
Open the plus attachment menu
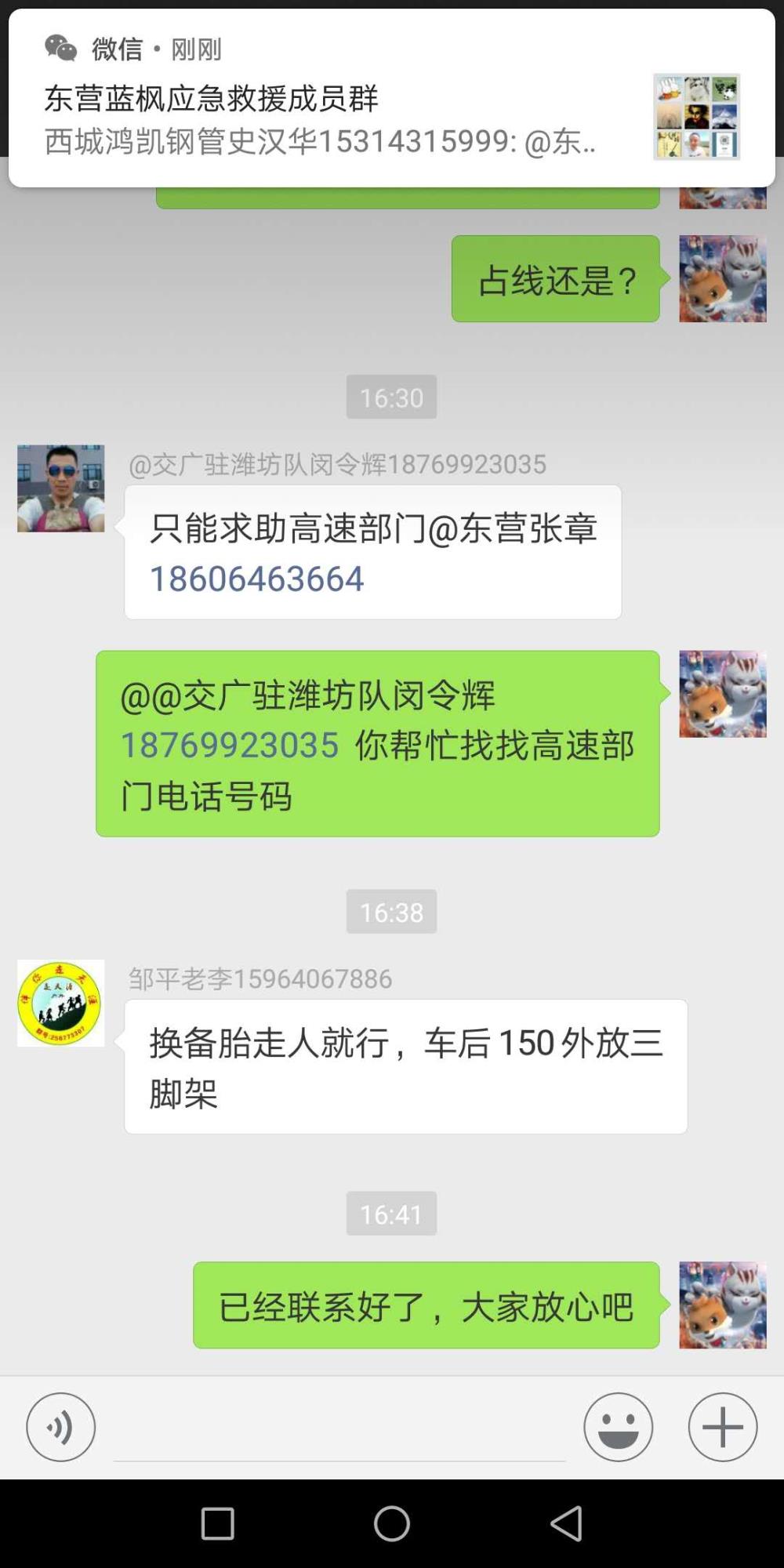tap(723, 1427)
